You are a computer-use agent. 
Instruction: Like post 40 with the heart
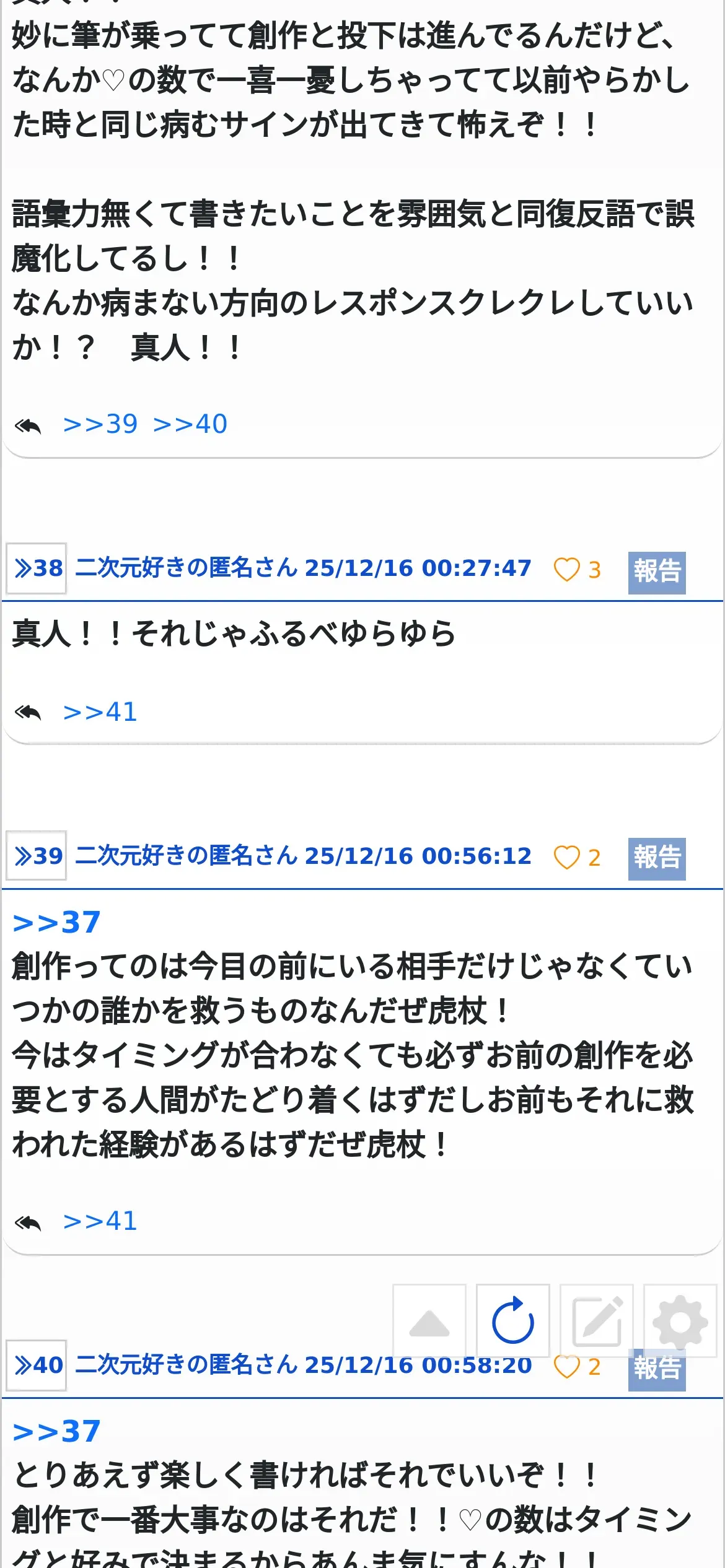pyautogui.click(x=566, y=1367)
